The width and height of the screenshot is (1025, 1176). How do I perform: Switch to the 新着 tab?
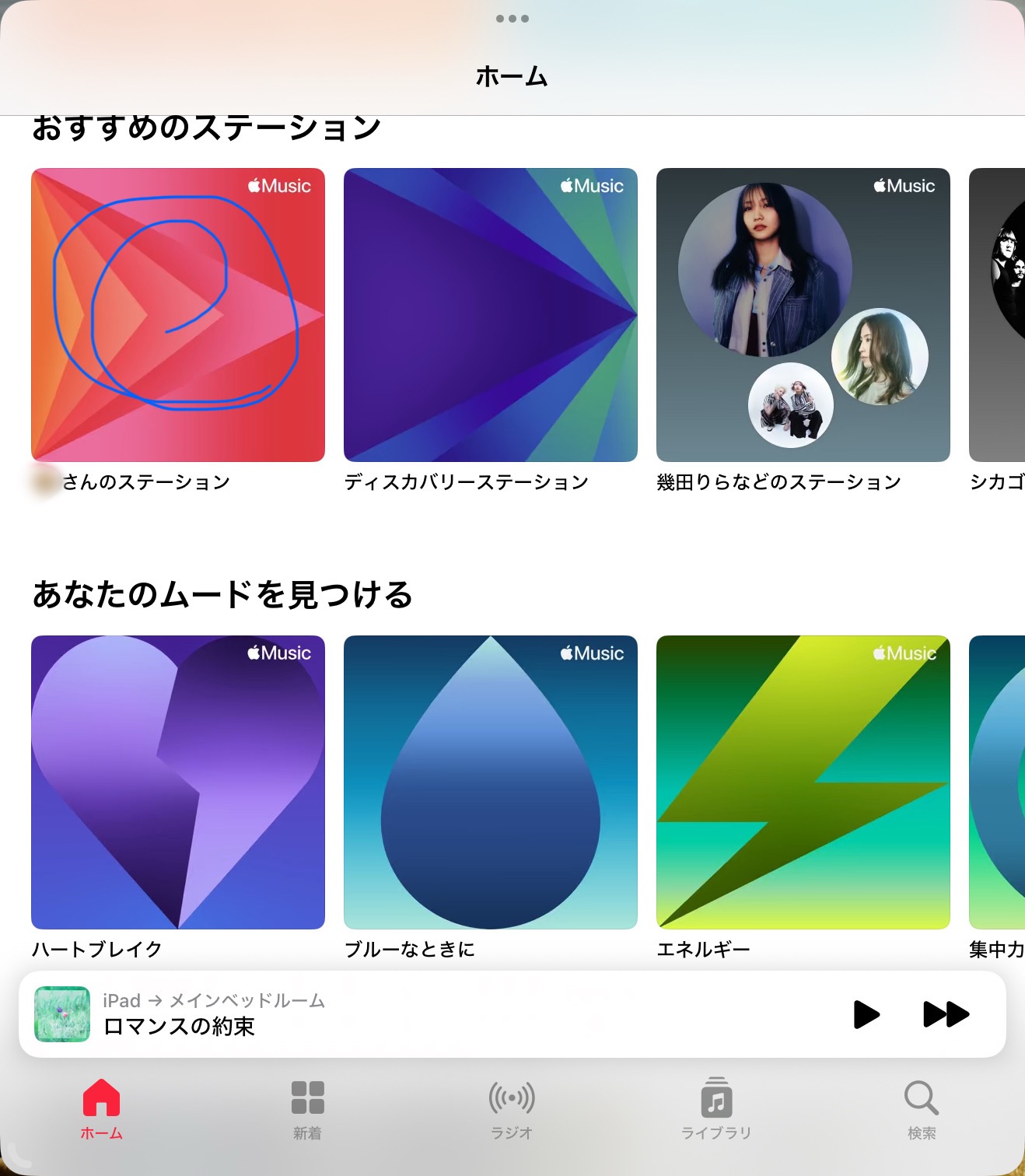(307, 1108)
